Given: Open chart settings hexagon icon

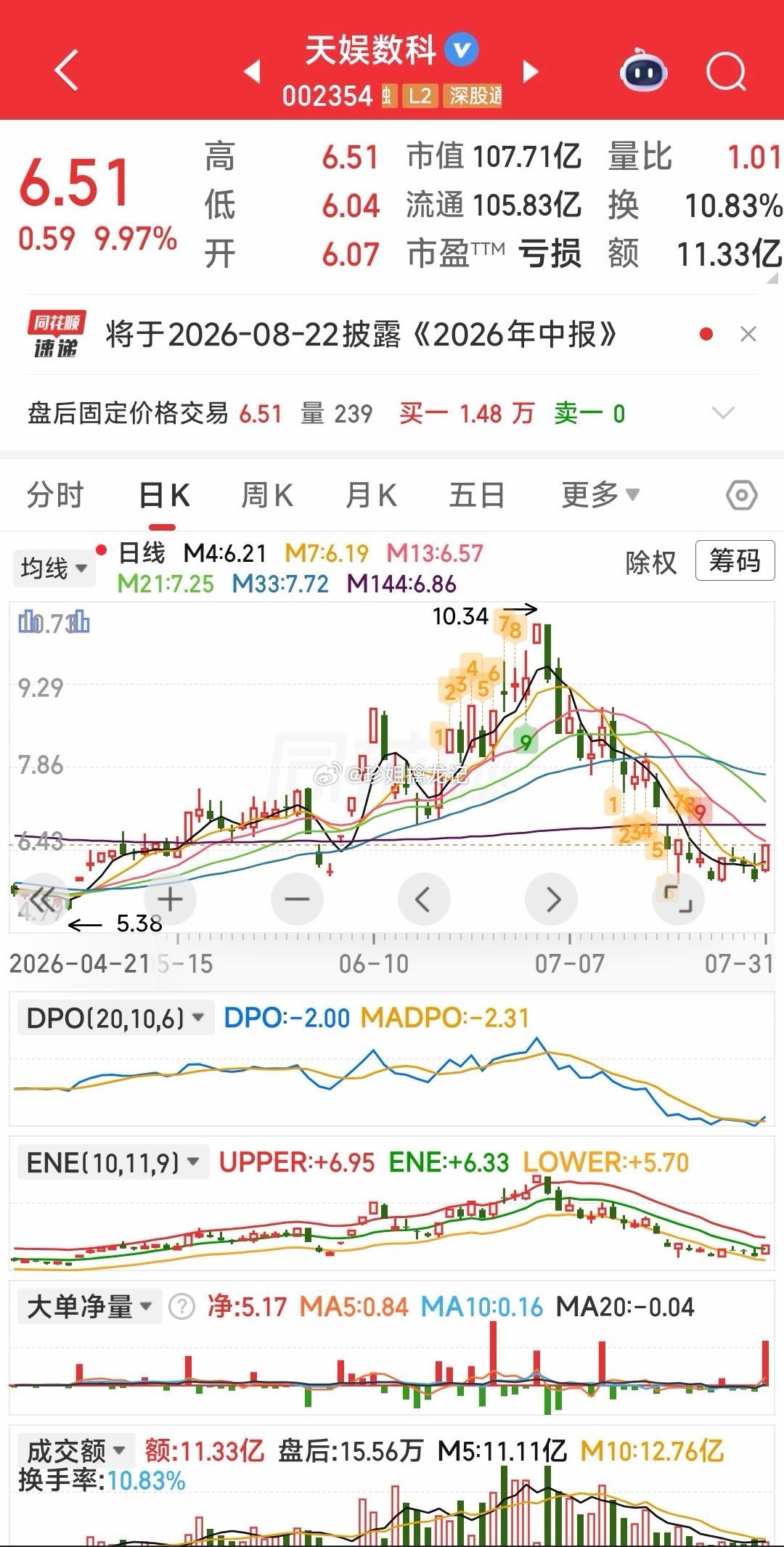Looking at the screenshot, I should 742,496.
